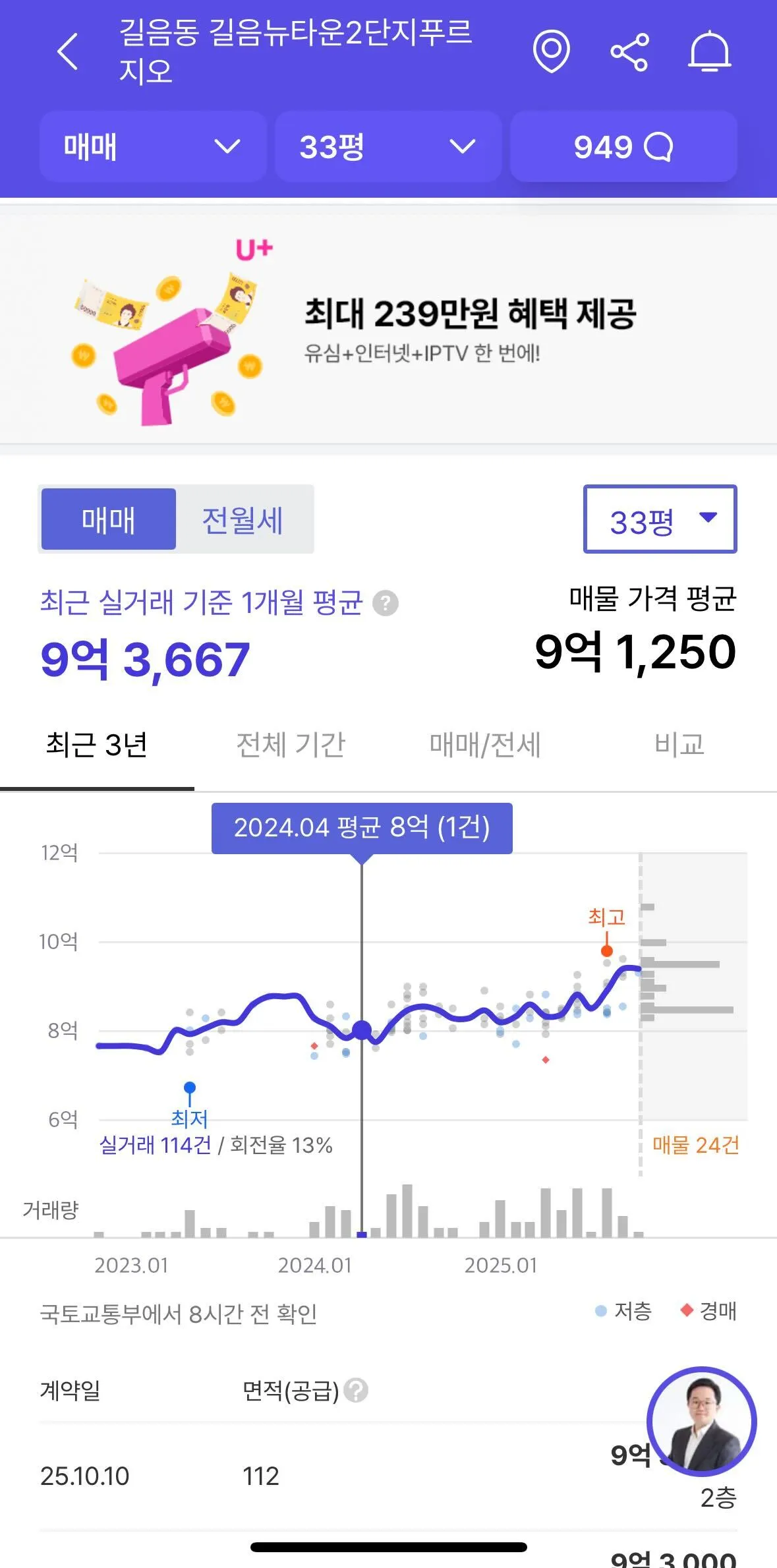This screenshot has width=777, height=1568.
Task: Open the map location pin icon
Action: (x=551, y=51)
